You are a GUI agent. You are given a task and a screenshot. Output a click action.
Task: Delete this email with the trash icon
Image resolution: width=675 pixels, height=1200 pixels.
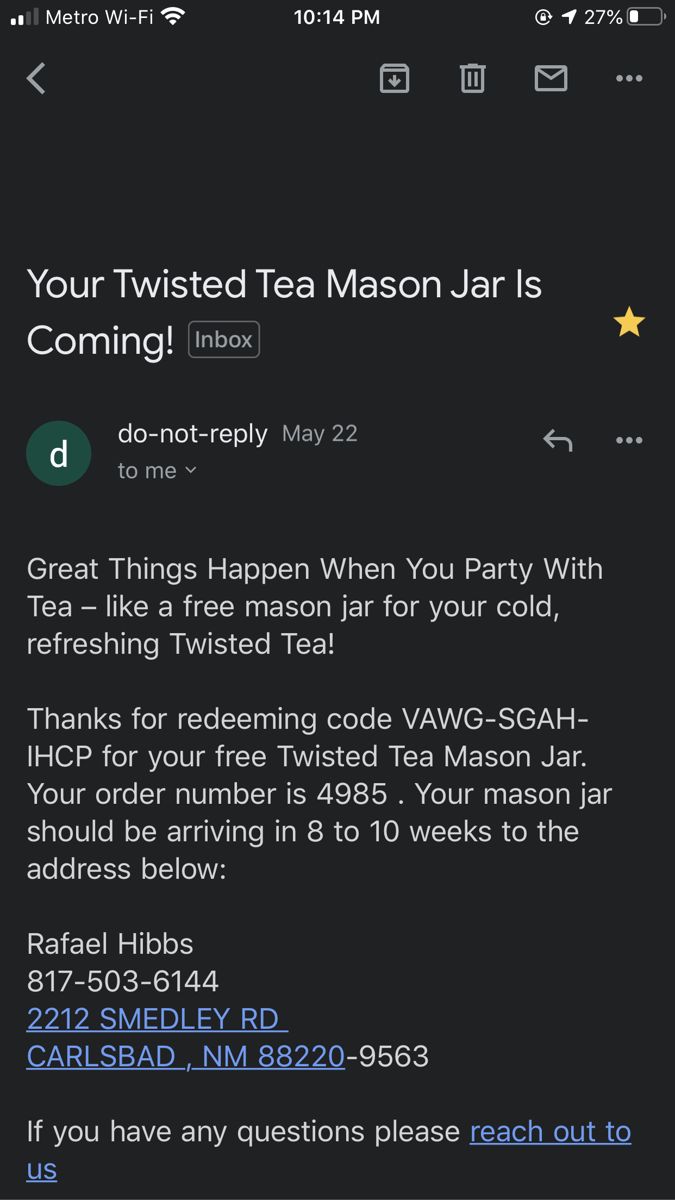472,78
